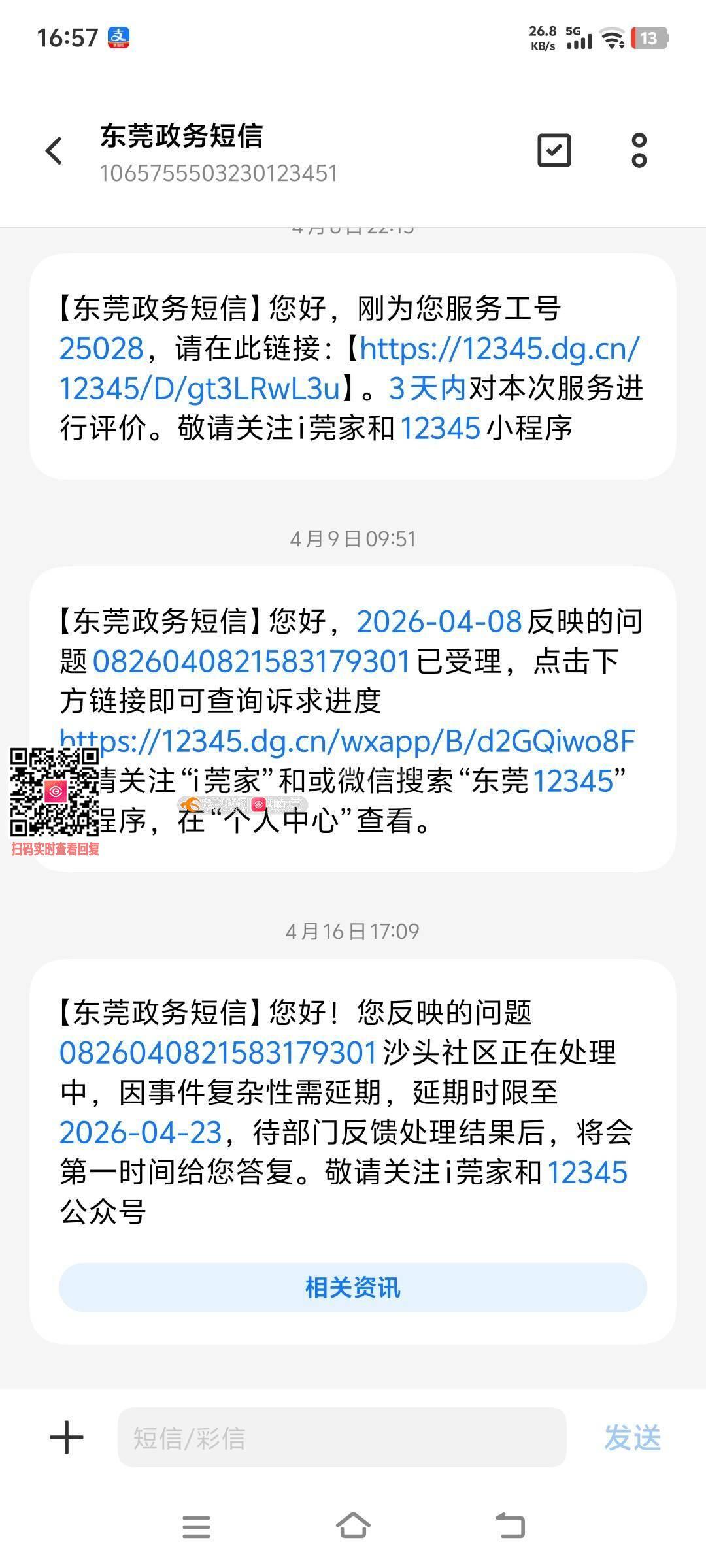Tap the 发送 send button
This screenshot has height=1568, width=706.
coord(632,1438)
